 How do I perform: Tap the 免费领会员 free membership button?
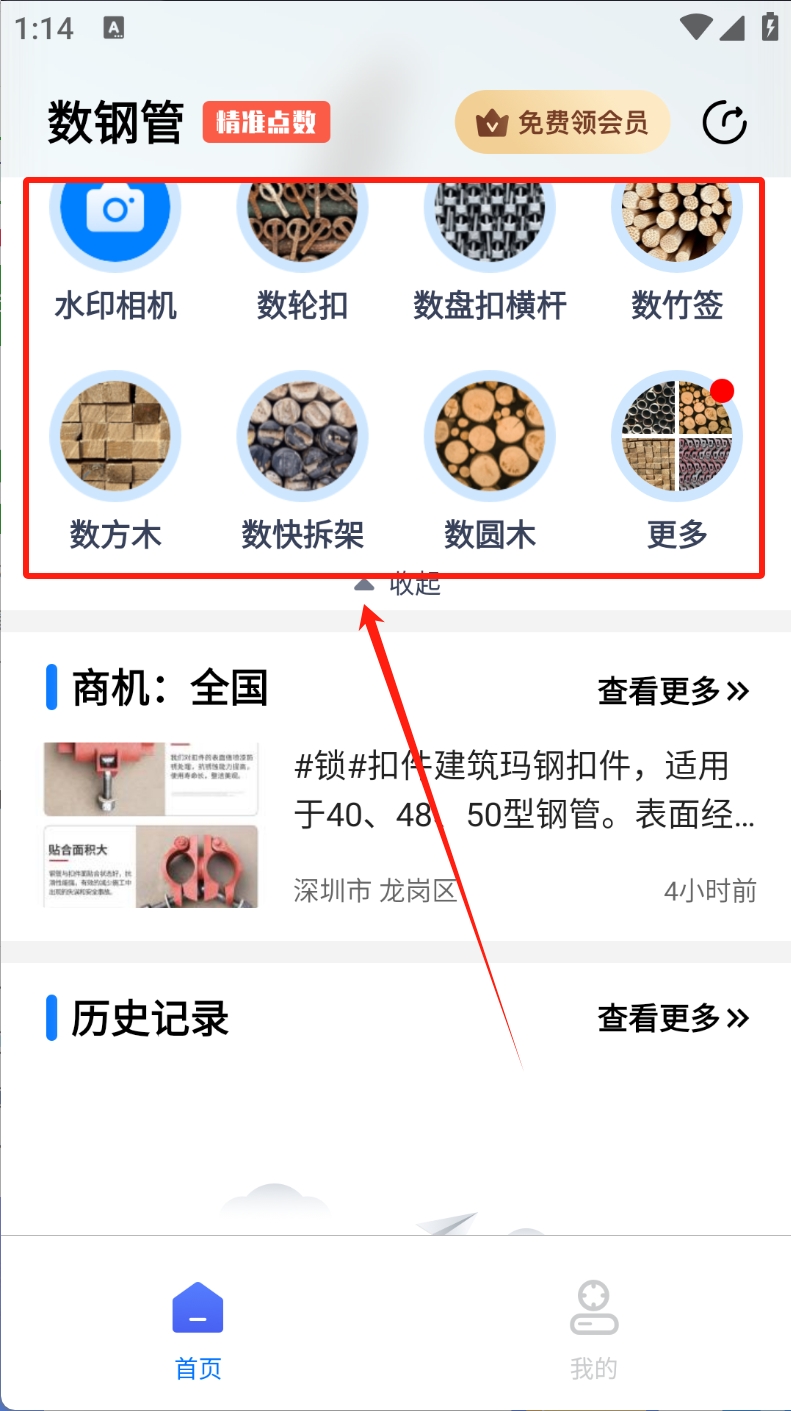[x=562, y=122]
